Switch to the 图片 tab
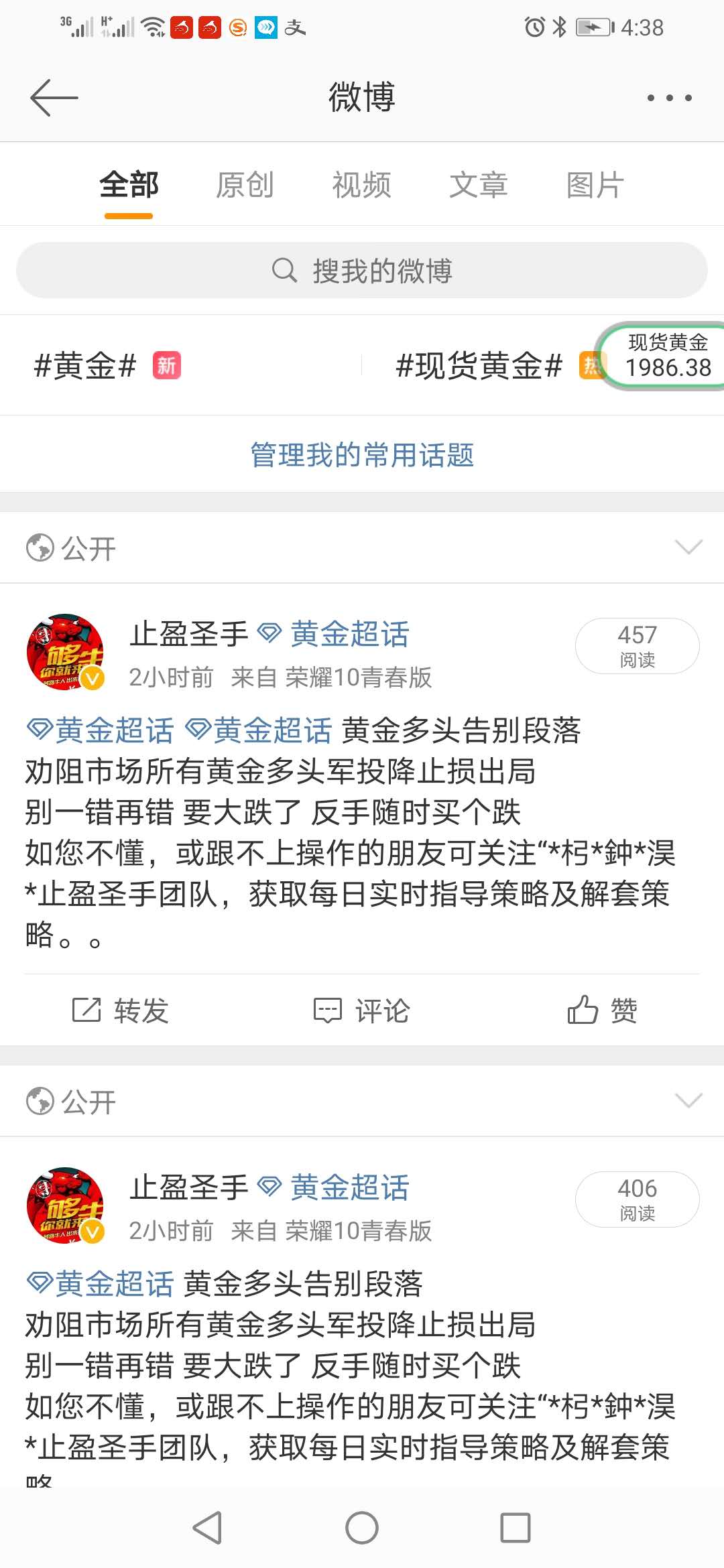 point(595,185)
